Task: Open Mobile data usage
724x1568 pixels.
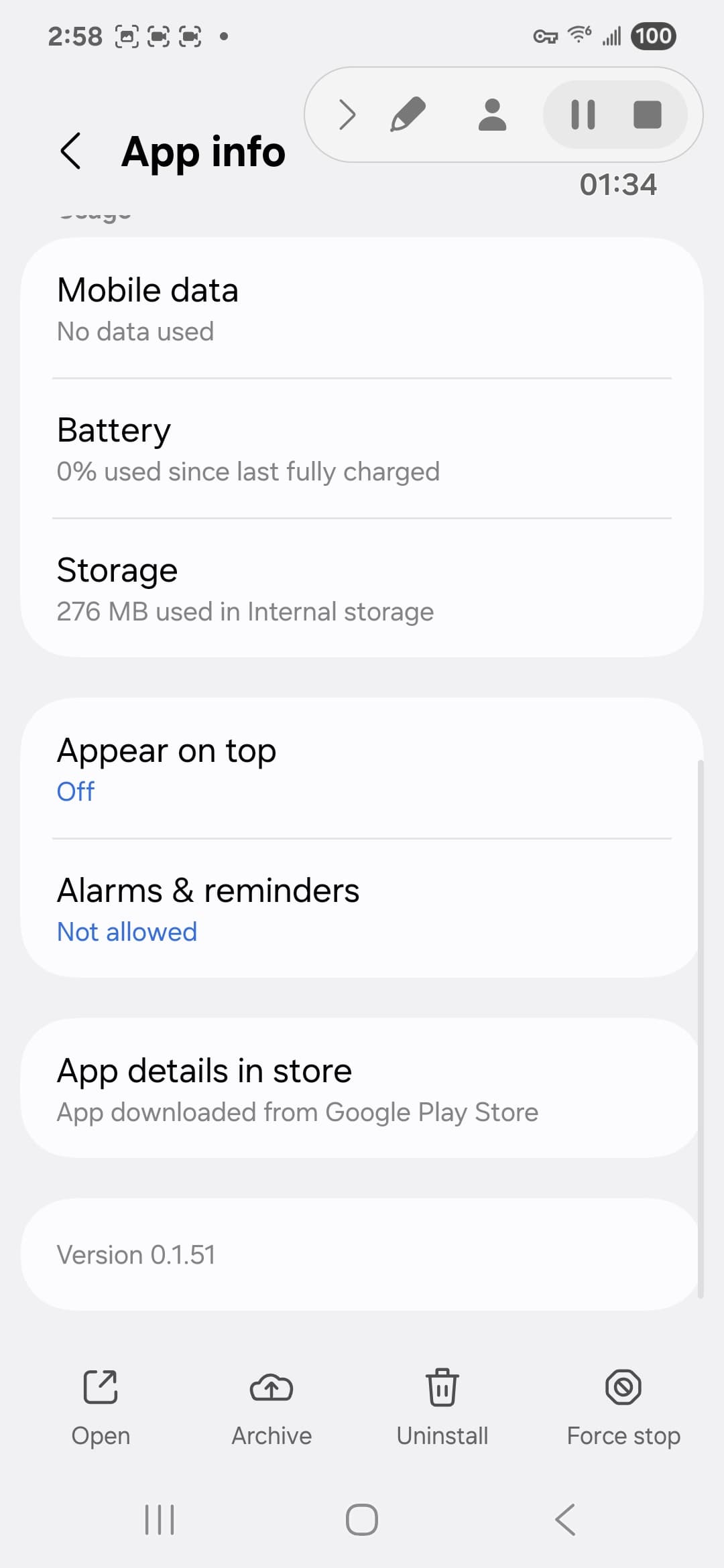Action: point(362,308)
